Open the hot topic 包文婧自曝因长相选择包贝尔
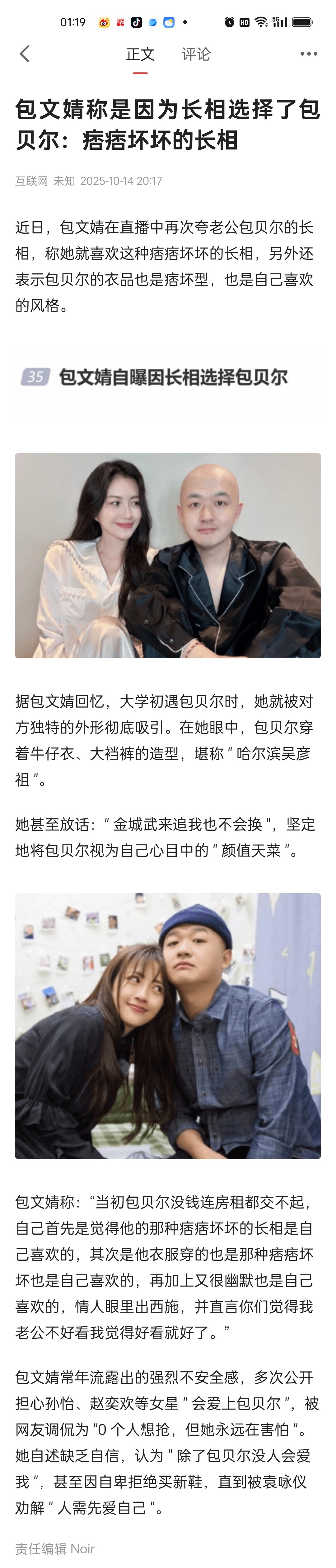The height and width of the screenshot is (1568, 336). (168, 377)
